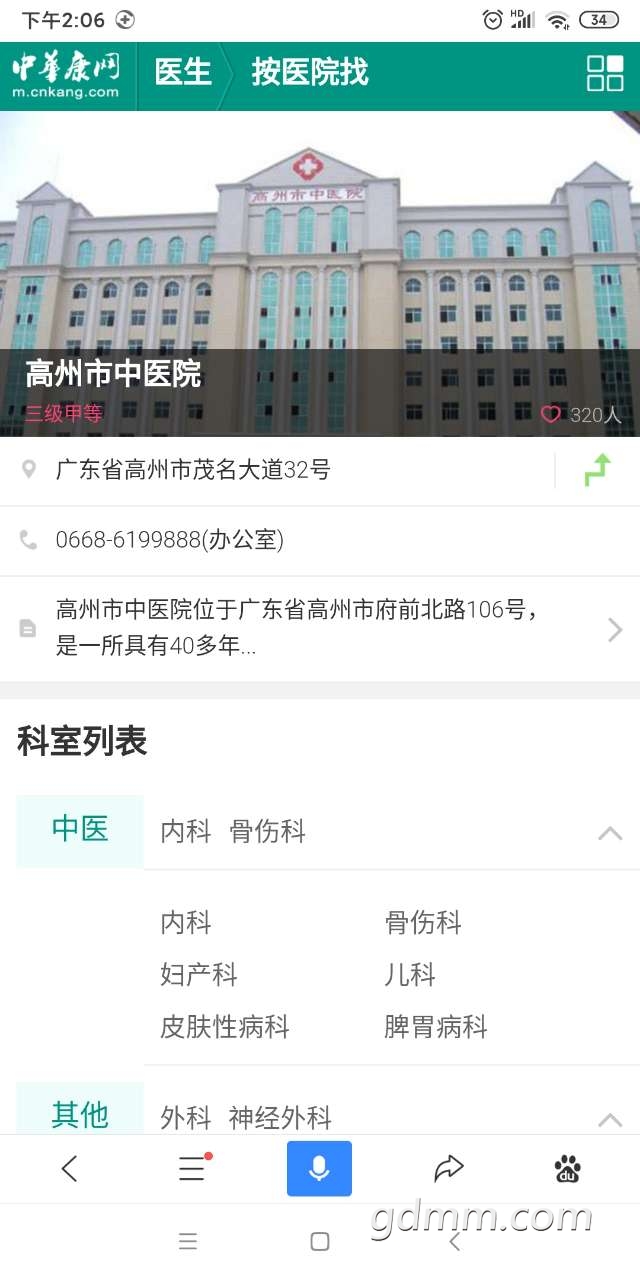
Task: Like the hospital with the heart icon
Action: point(550,414)
